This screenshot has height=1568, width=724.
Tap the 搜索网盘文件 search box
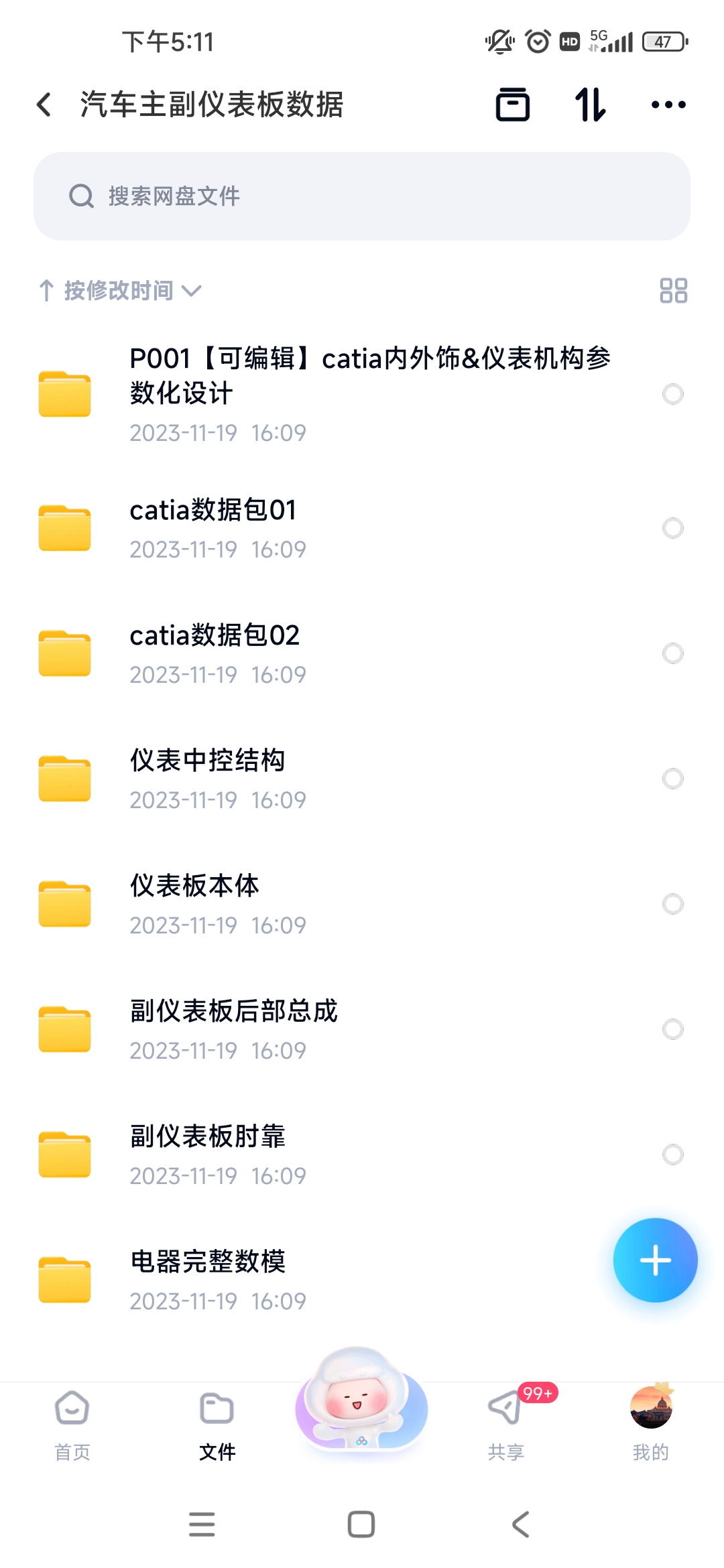point(362,196)
